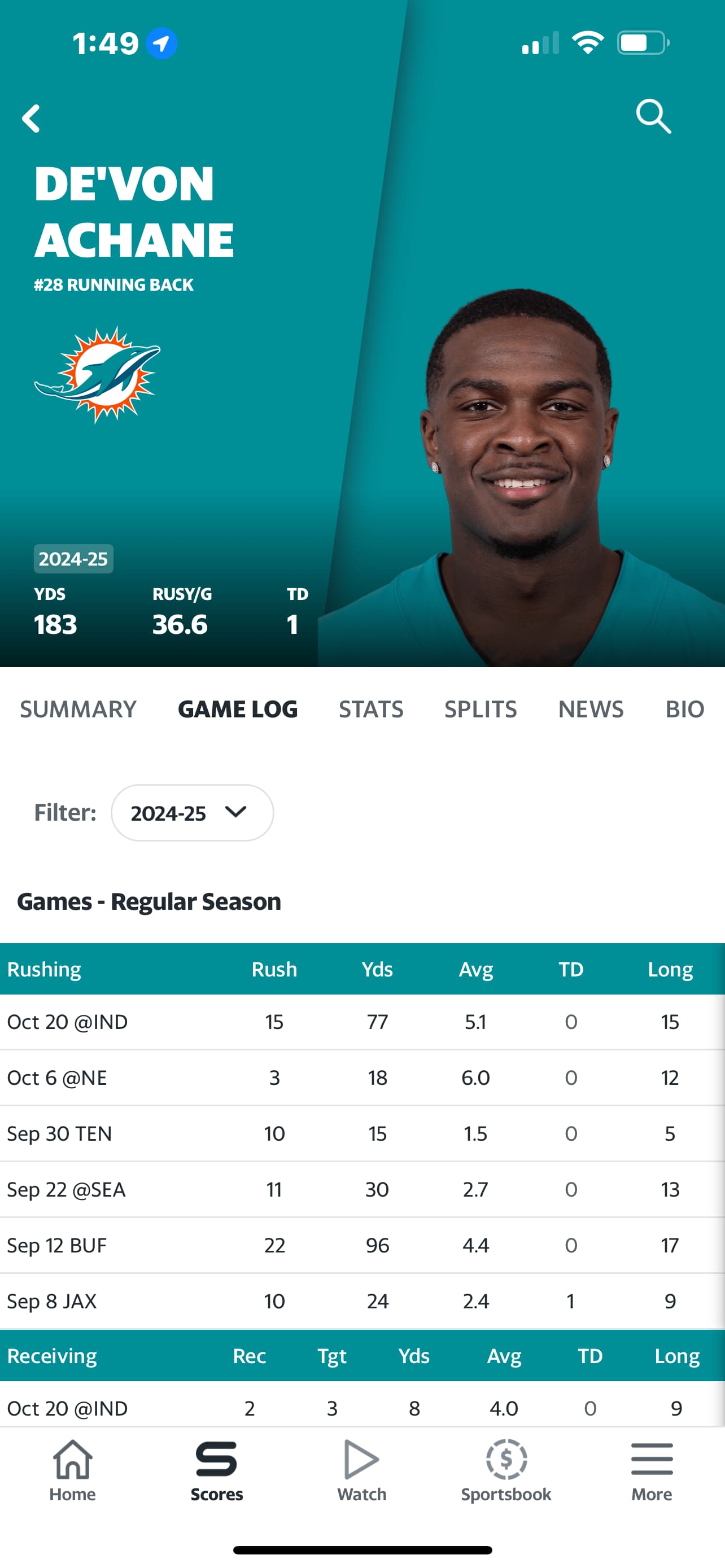The height and width of the screenshot is (1568, 725).
Task: Switch to the Summary tab
Action: point(78,709)
